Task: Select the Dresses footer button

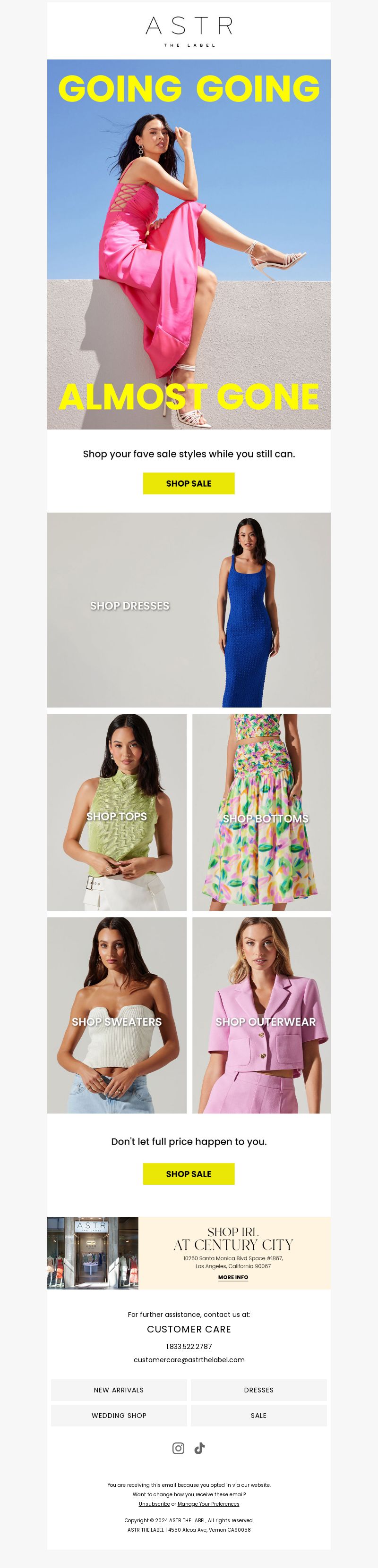Action: [258, 1390]
